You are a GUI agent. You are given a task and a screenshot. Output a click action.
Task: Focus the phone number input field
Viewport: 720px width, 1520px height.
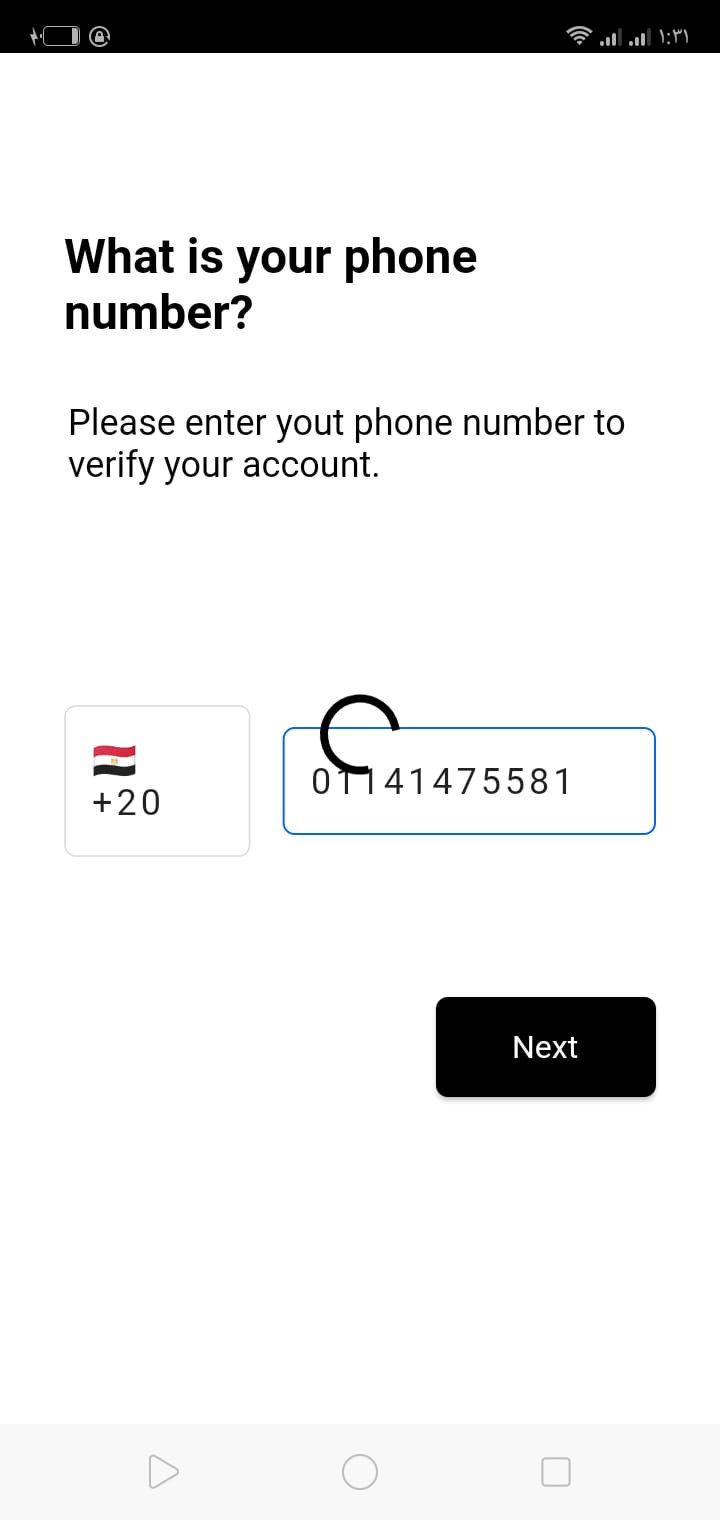point(469,781)
